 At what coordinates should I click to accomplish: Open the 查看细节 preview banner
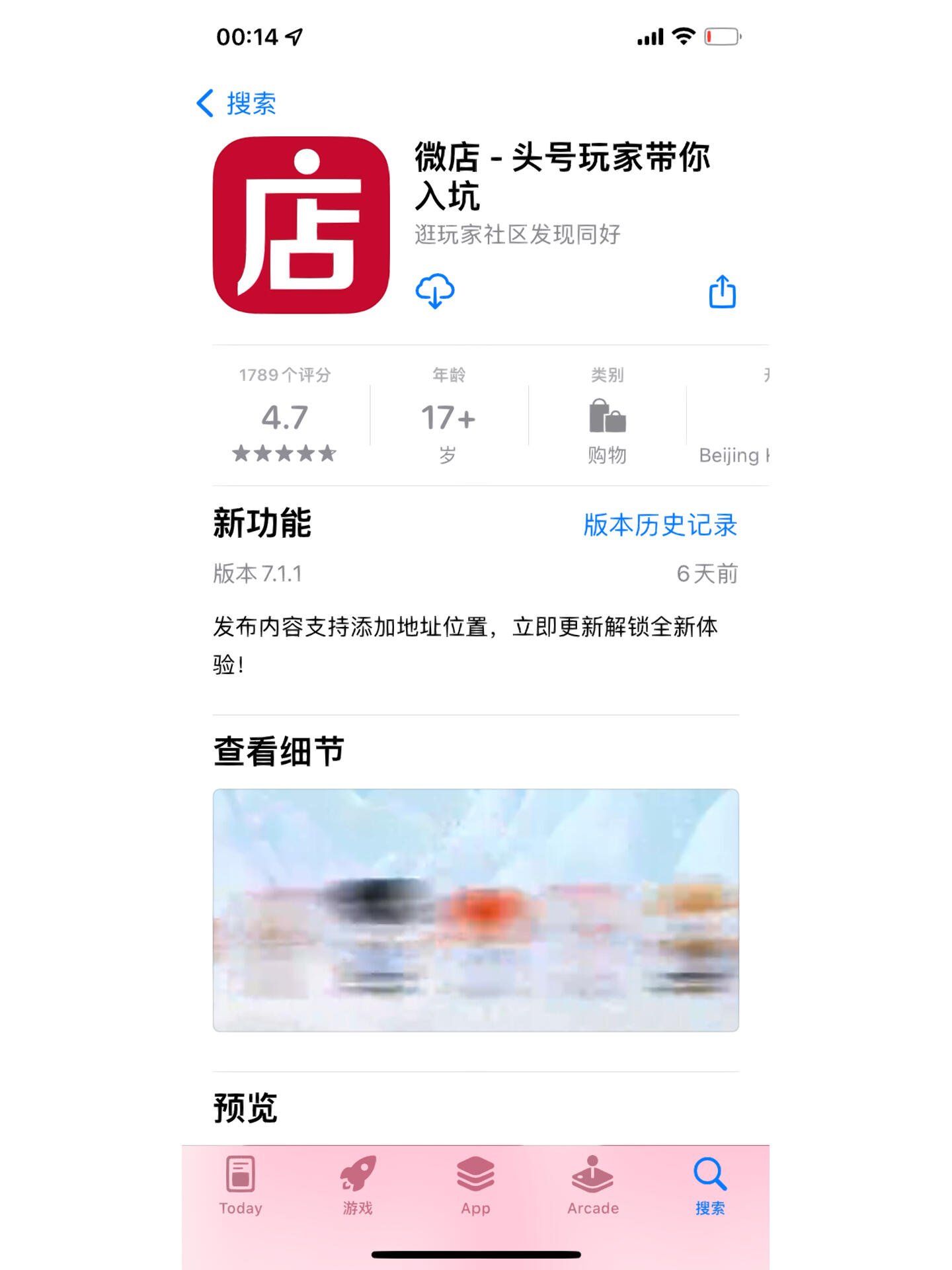tap(475, 910)
